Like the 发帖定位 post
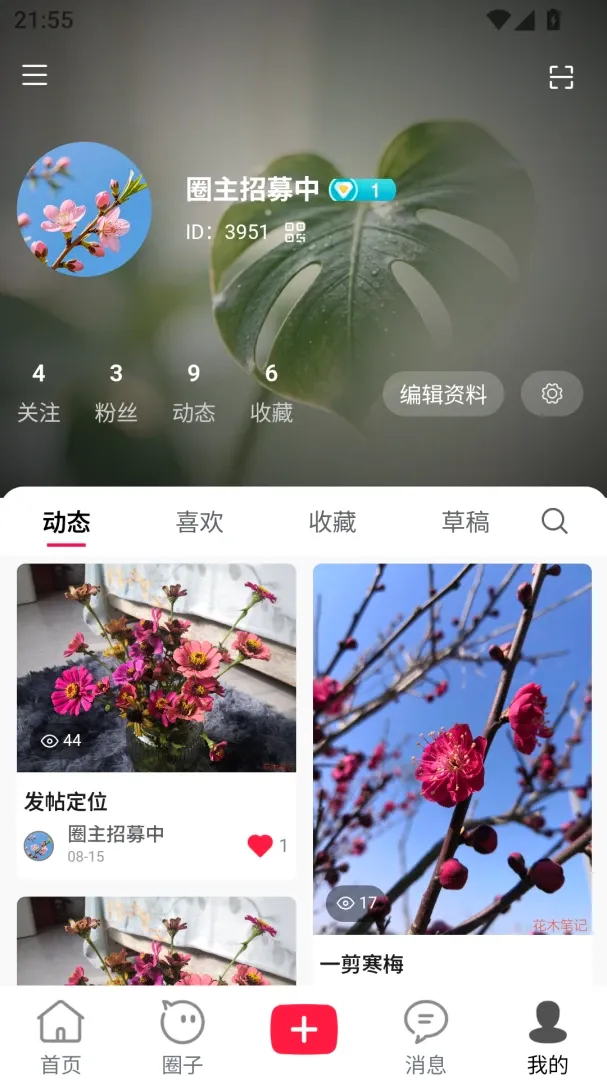Viewport: 607px width, 1080px height. coord(260,845)
